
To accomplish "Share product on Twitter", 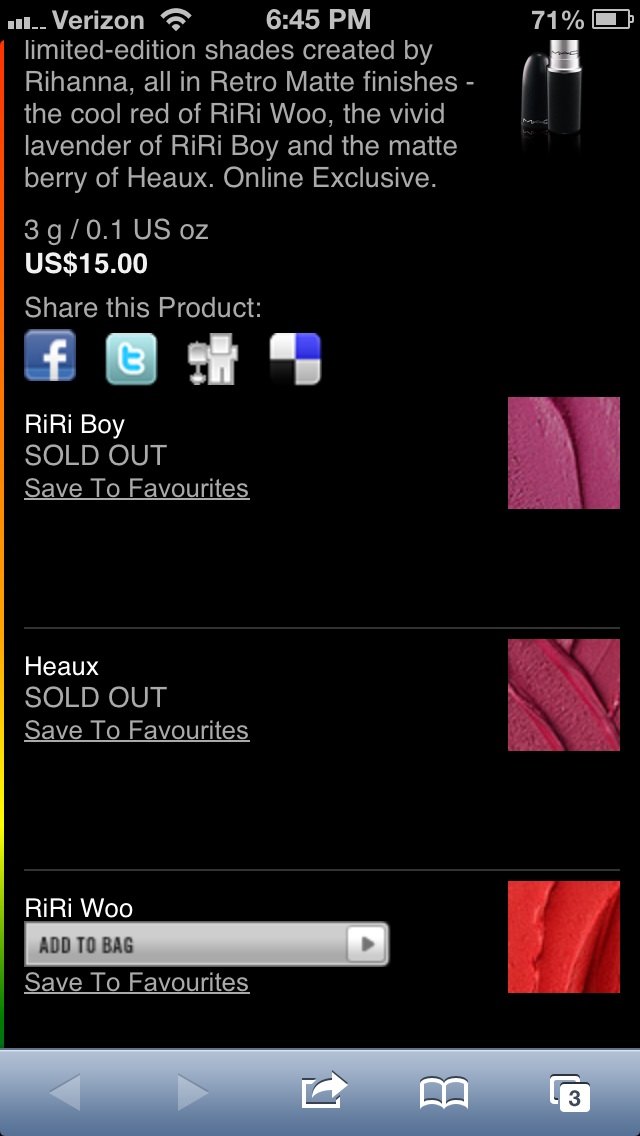I will coord(132,359).
